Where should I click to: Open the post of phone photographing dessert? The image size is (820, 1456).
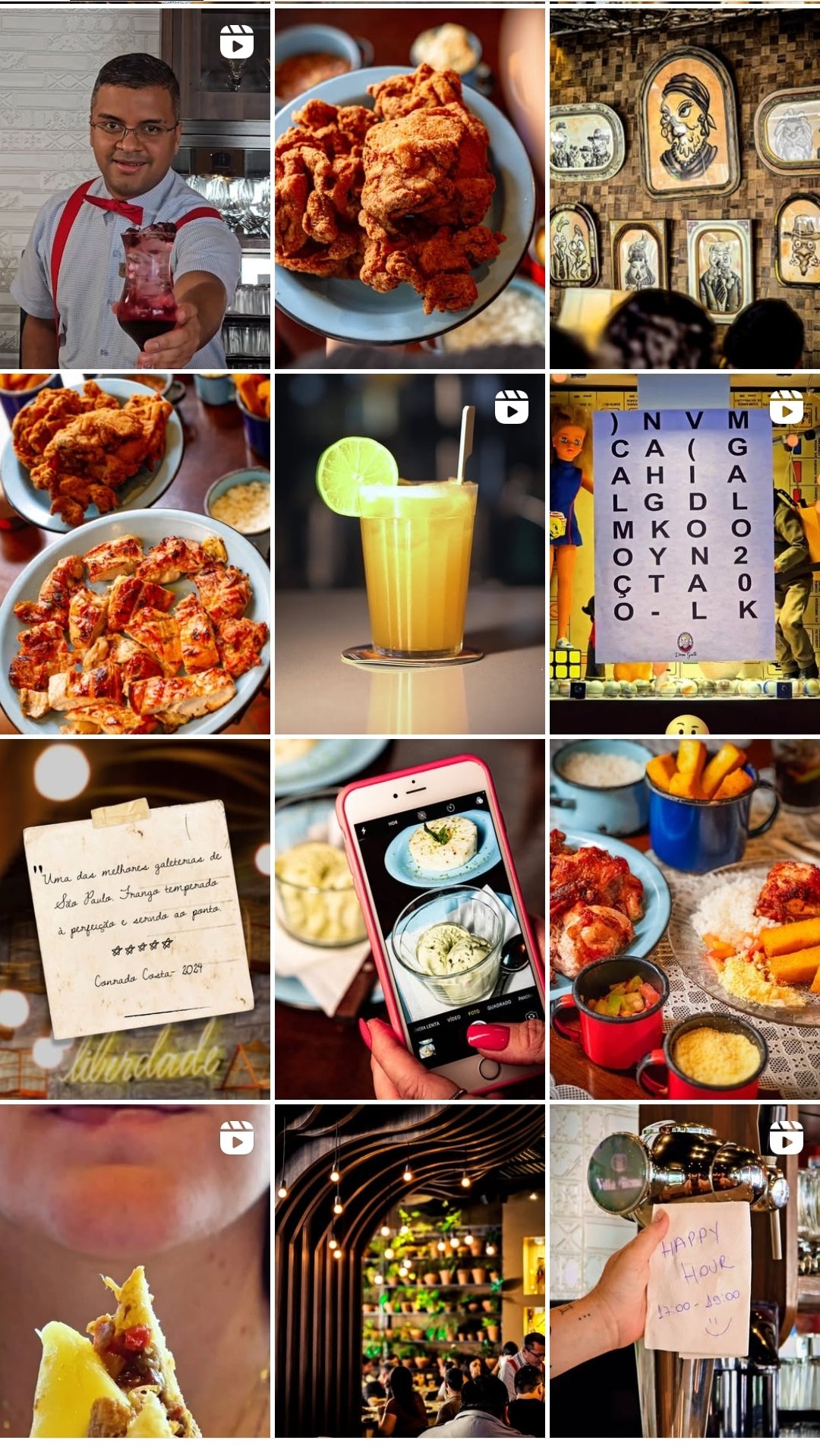(409, 919)
